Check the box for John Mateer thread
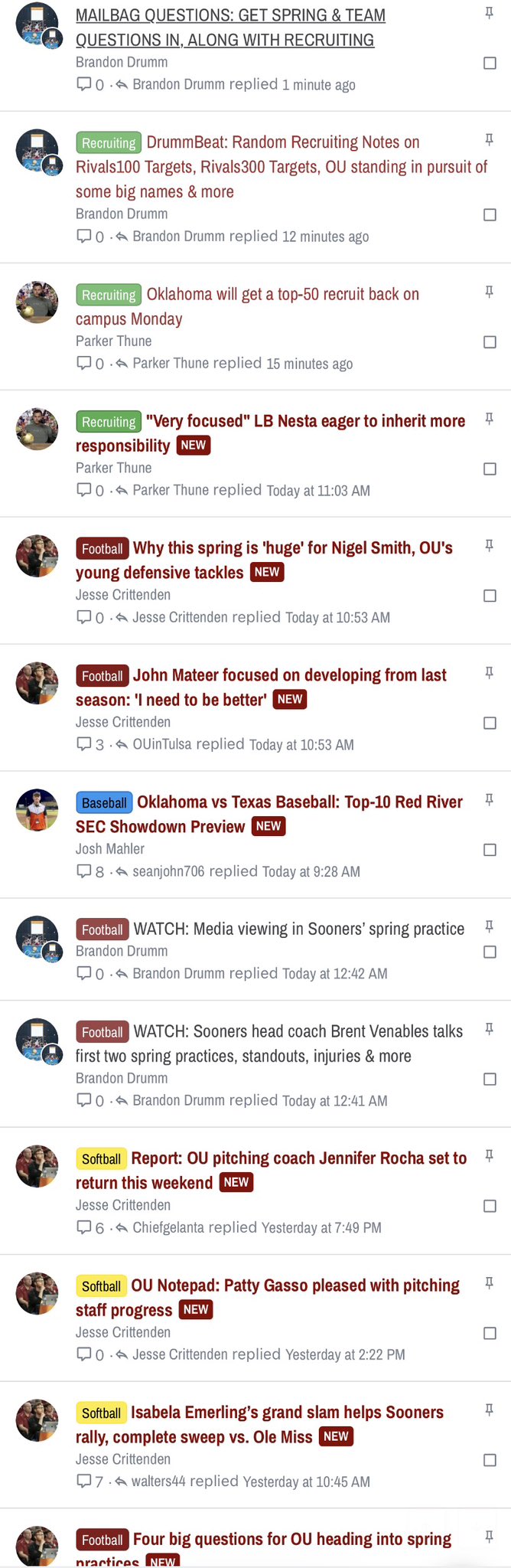The height and width of the screenshot is (1568, 511). click(x=490, y=723)
